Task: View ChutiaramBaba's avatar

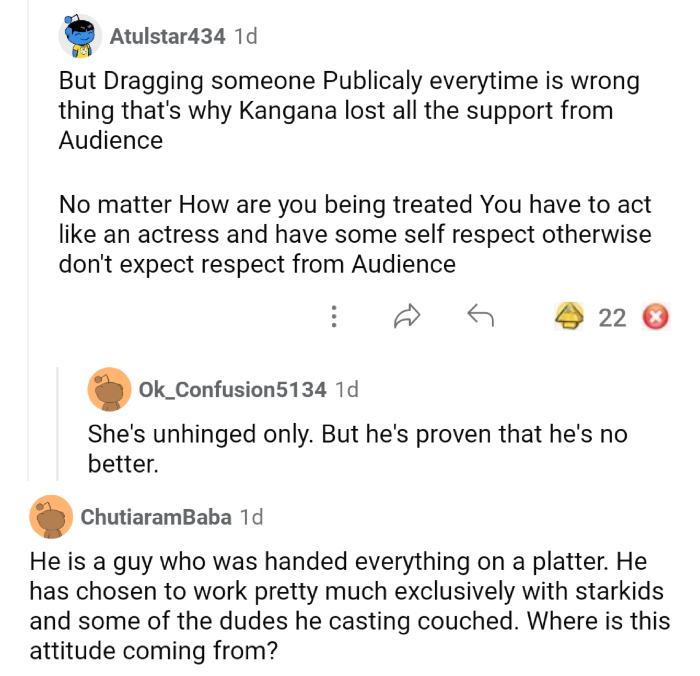Action: (x=51, y=517)
